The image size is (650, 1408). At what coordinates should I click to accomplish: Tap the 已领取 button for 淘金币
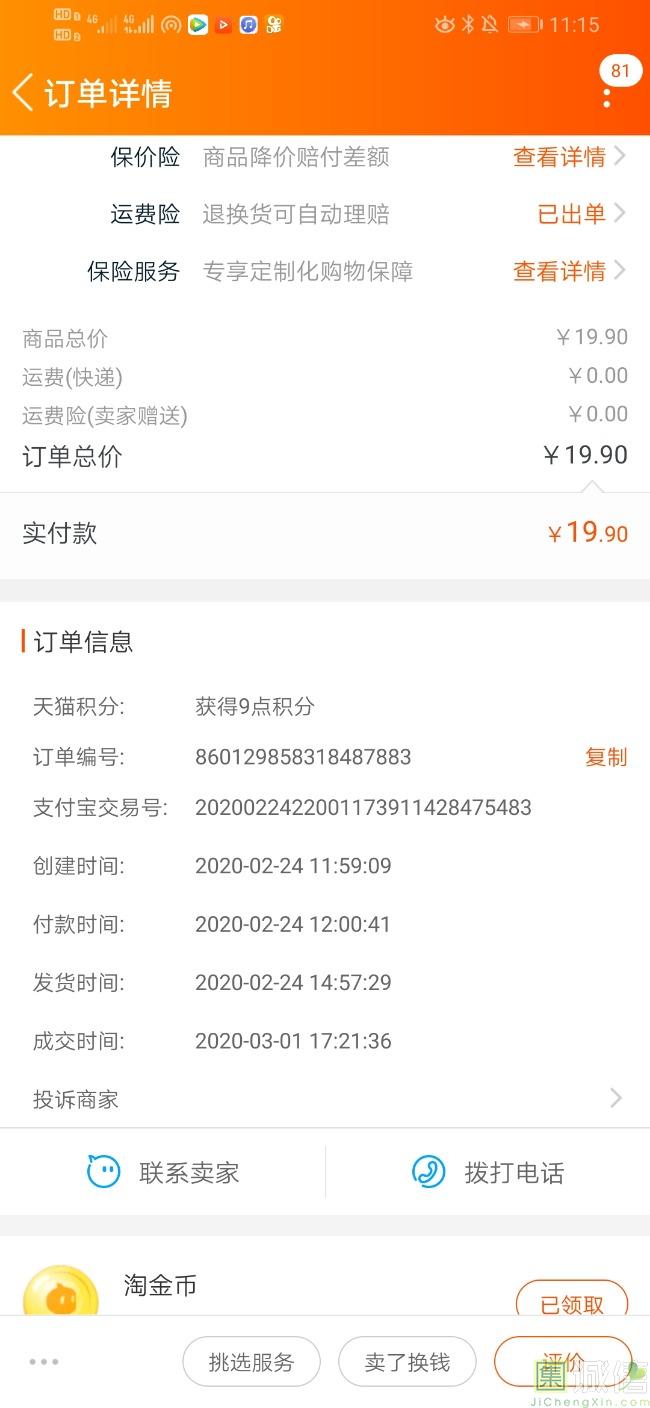coord(571,1304)
